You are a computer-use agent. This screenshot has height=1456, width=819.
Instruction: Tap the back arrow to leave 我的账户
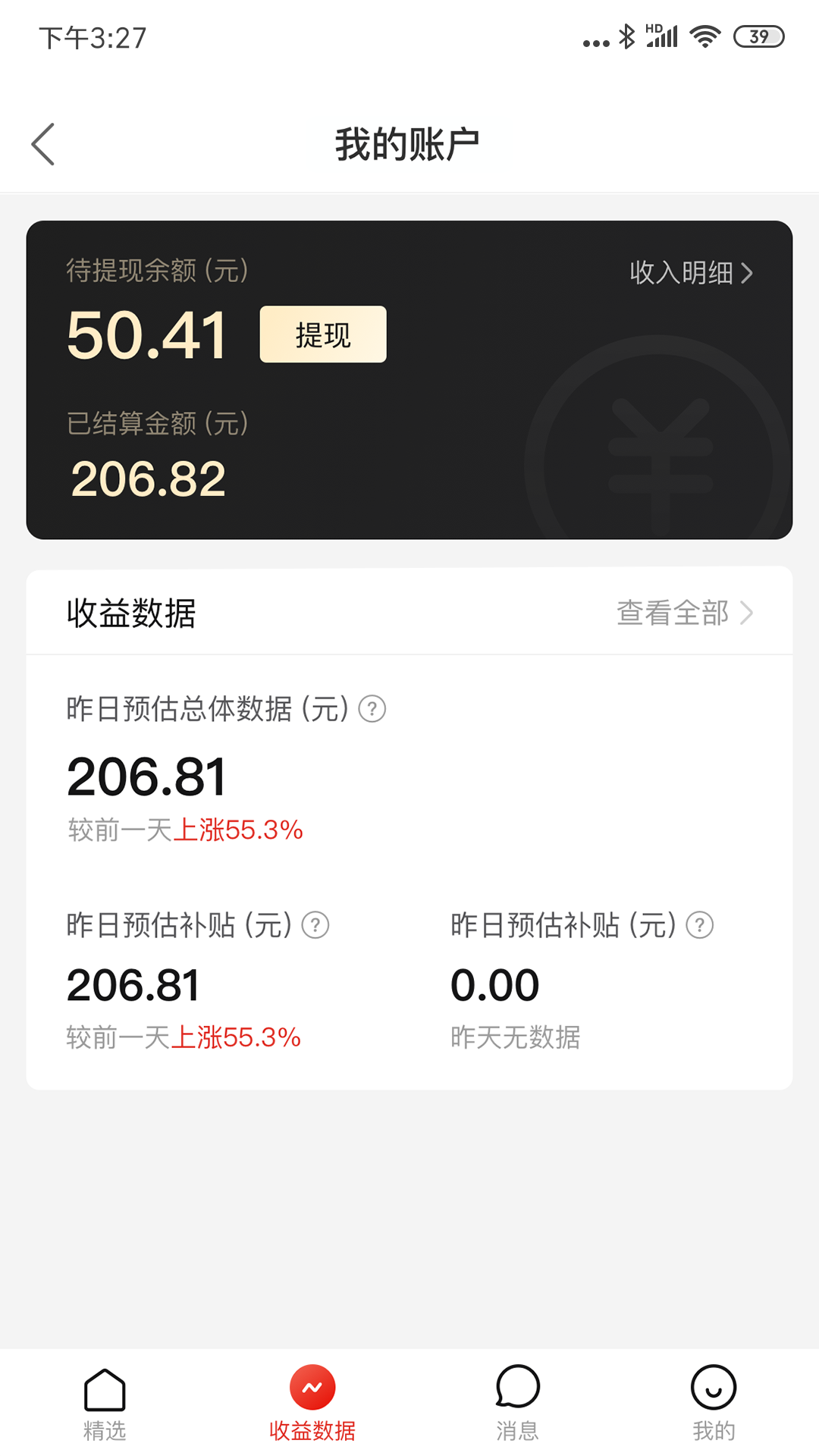tap(43, 143)
